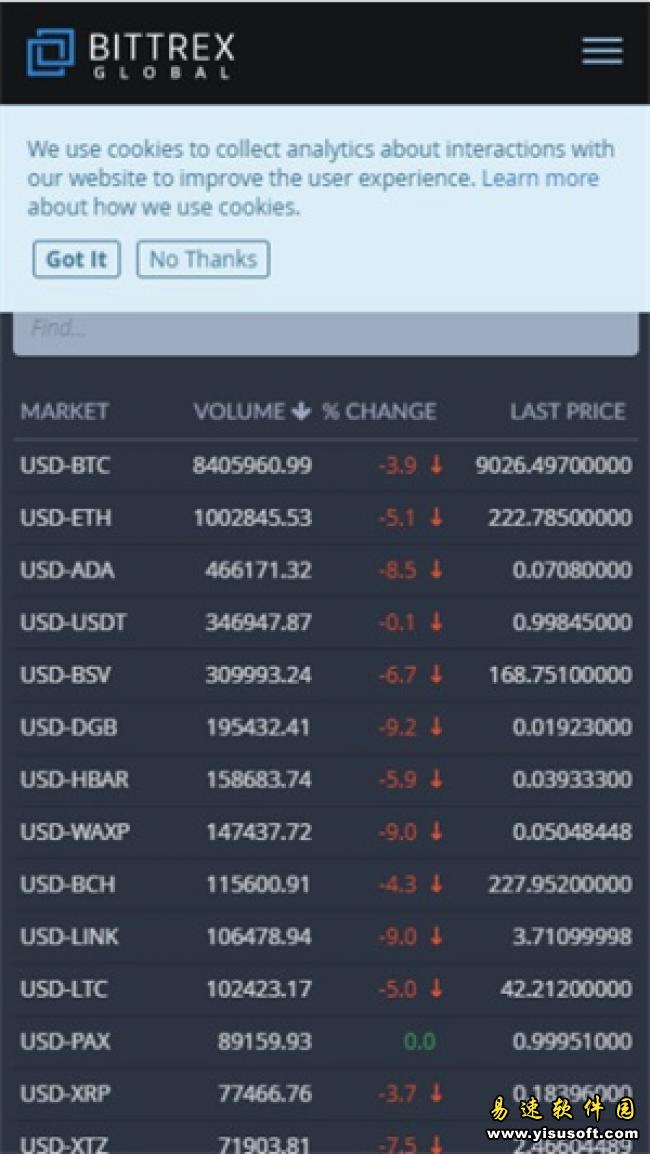Open the USD-ETH market row

click(325, 517)
